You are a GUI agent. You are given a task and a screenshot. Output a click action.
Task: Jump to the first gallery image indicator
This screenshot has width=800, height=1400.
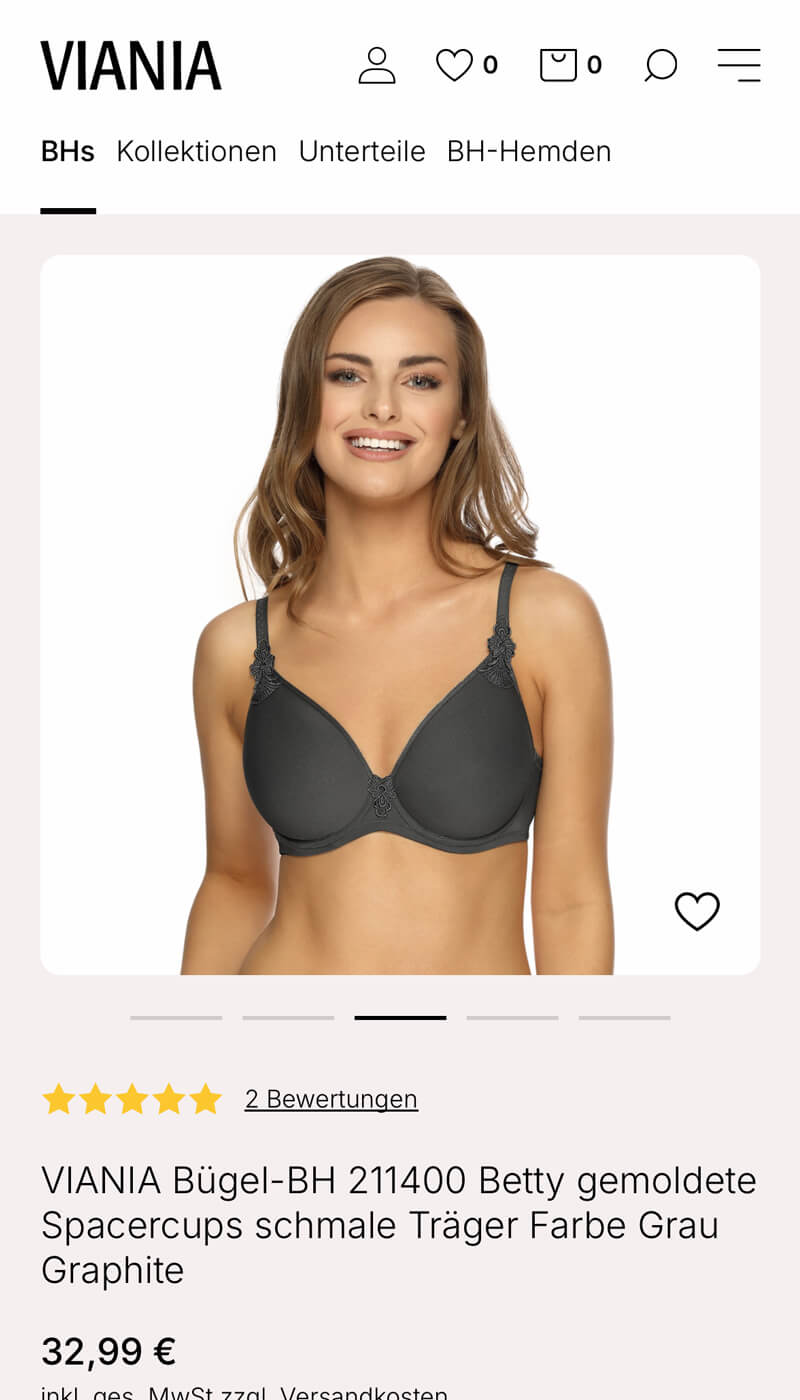click(176, 1018)
